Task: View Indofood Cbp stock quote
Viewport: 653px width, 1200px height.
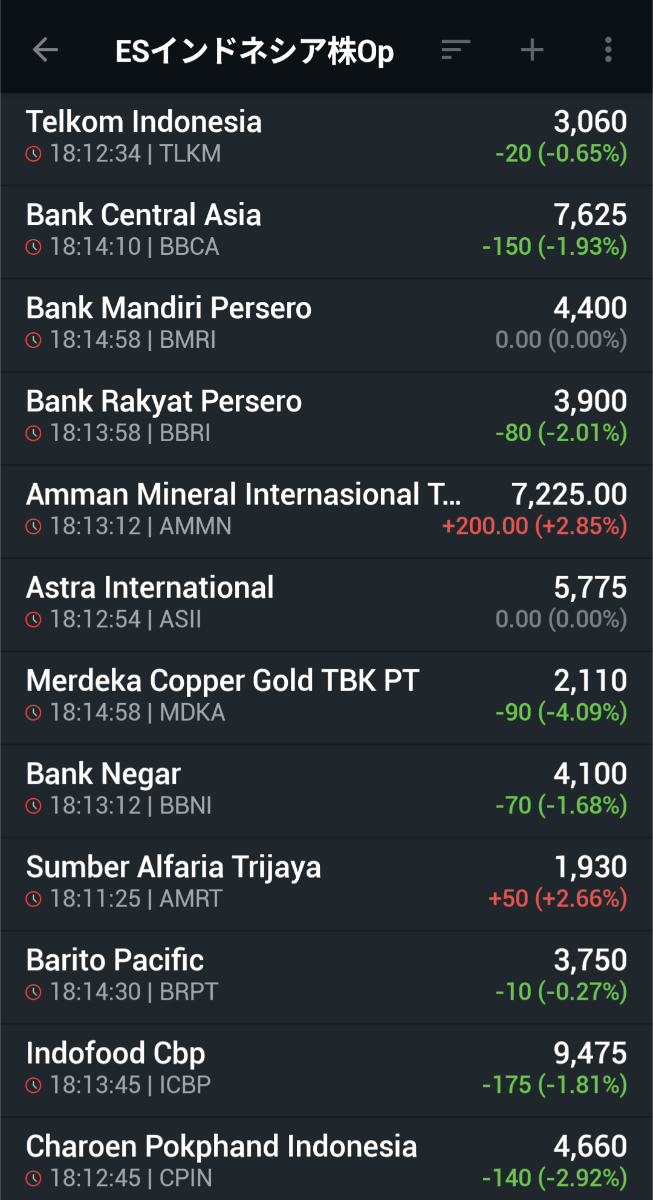Action: point(326,1068)
